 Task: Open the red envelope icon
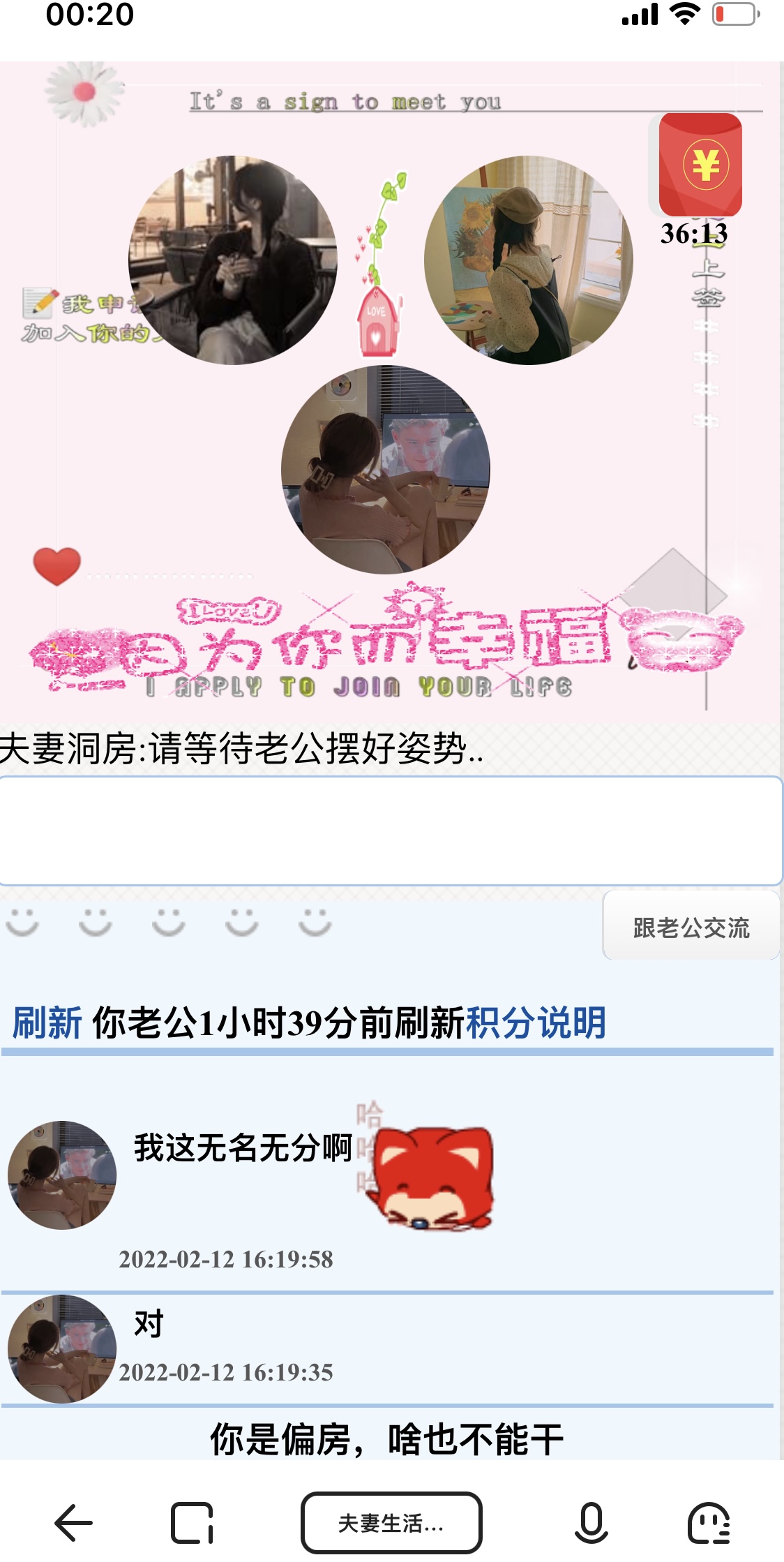pyautogui.click(x=700, y=165)
